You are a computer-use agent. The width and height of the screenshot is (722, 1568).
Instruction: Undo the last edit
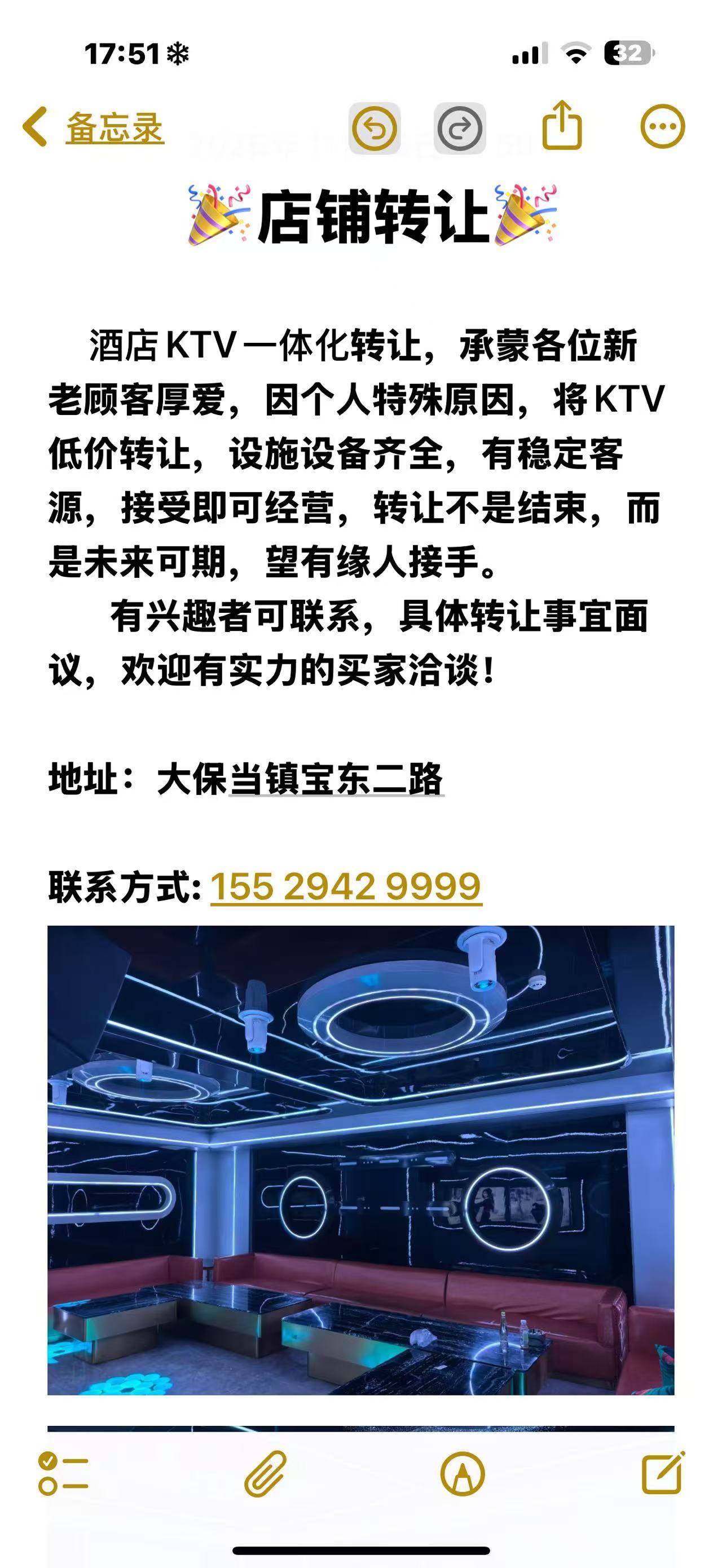(x=375, y=129)
